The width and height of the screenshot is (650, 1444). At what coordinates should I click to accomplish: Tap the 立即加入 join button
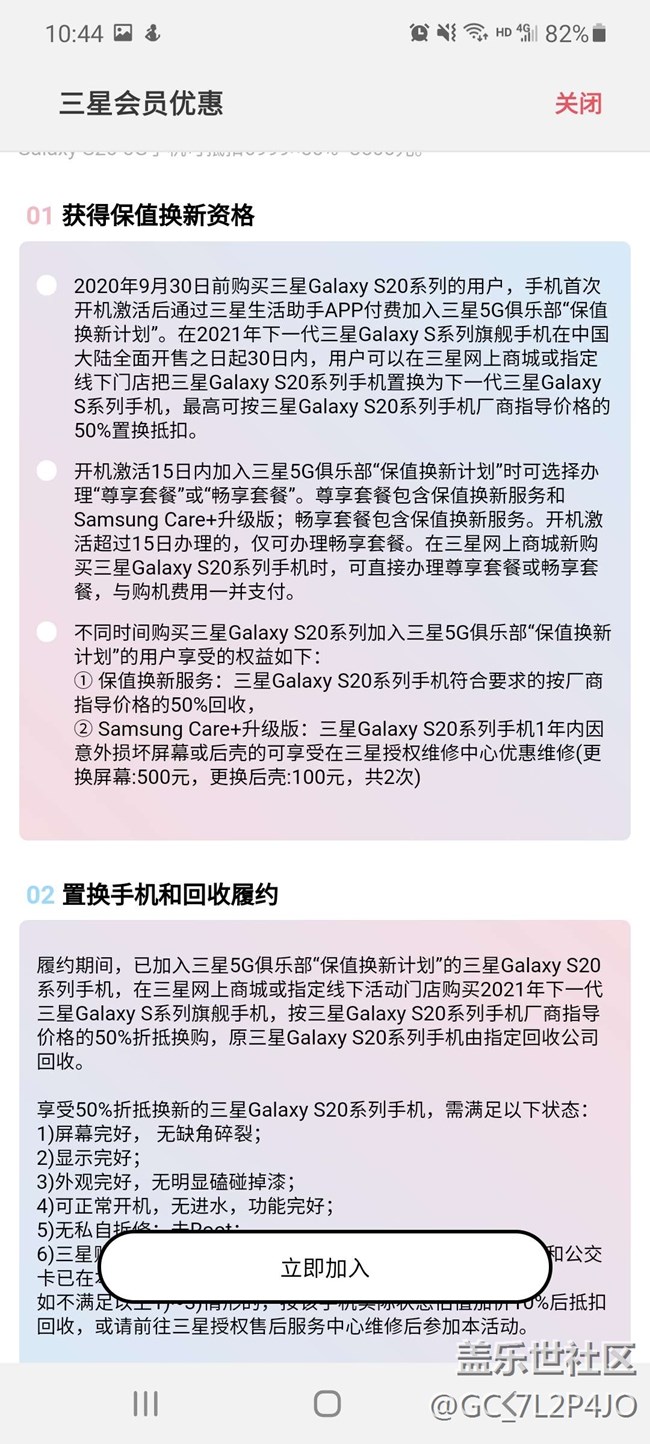(325, 1267)
